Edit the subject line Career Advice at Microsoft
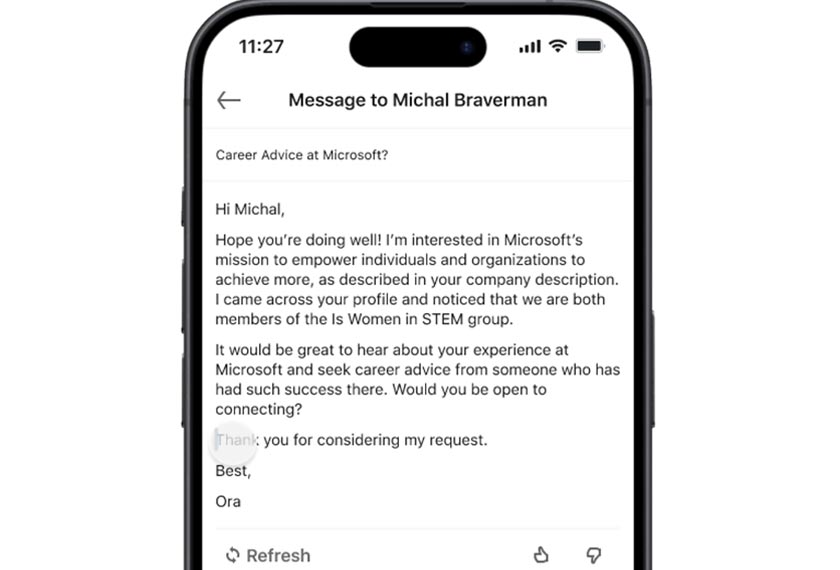 click(302, 155)
